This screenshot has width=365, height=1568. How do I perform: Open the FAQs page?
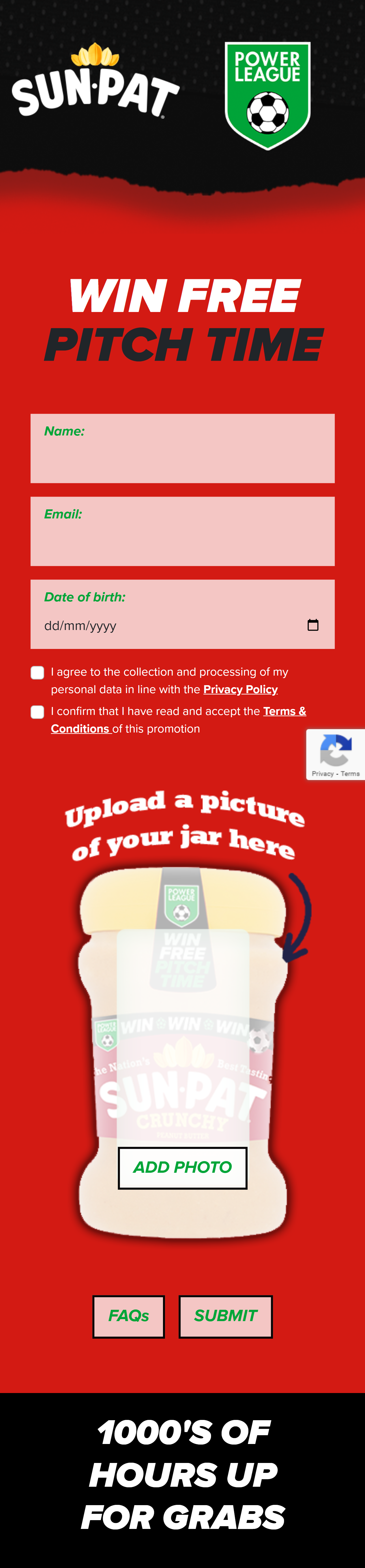pos(128,1316)
